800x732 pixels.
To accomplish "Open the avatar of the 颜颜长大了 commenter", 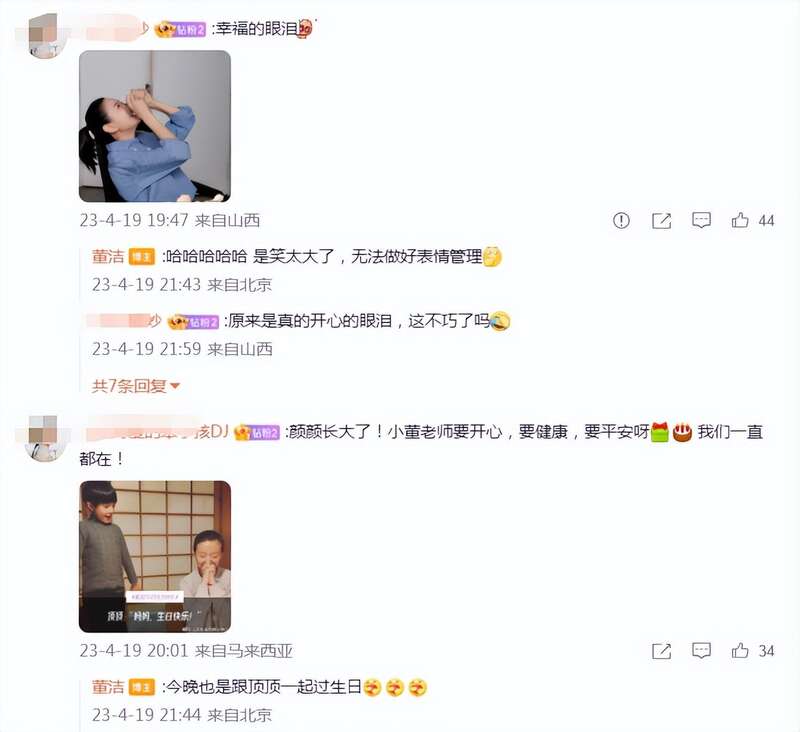I will click(x=46, y=440).
